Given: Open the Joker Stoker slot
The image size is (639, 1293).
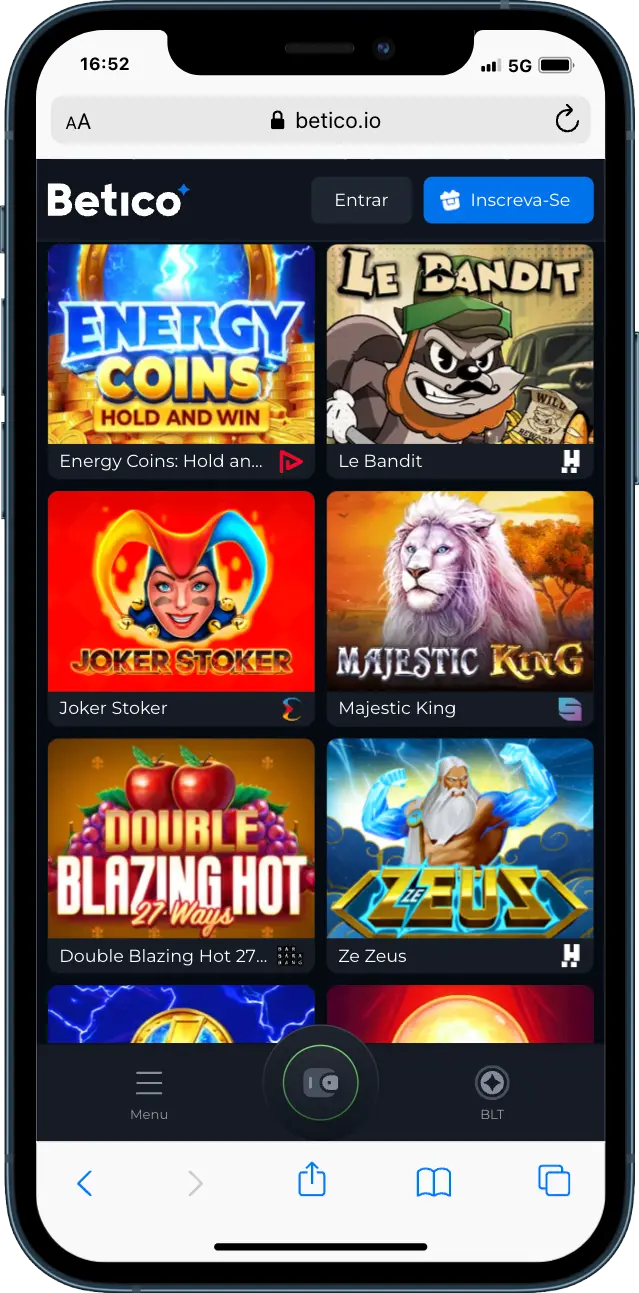Looking at the screenshot, I should tap(181, 592).
